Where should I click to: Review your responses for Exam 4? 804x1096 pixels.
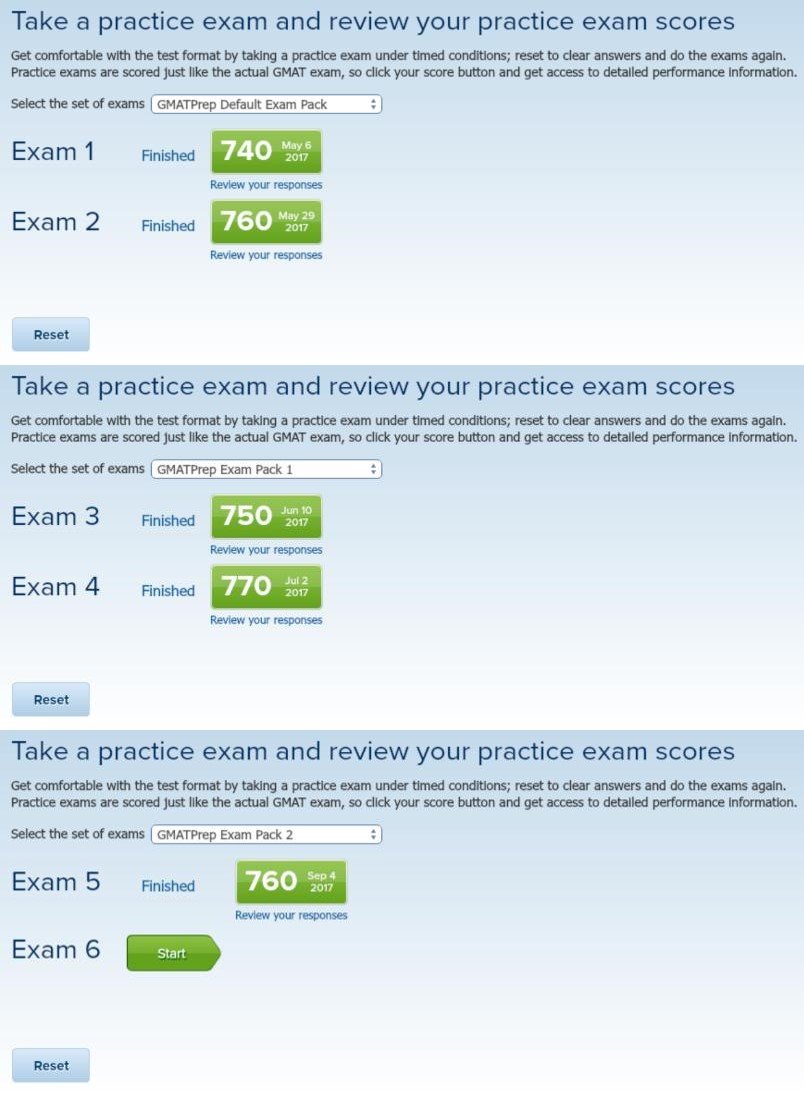[265, 620]
